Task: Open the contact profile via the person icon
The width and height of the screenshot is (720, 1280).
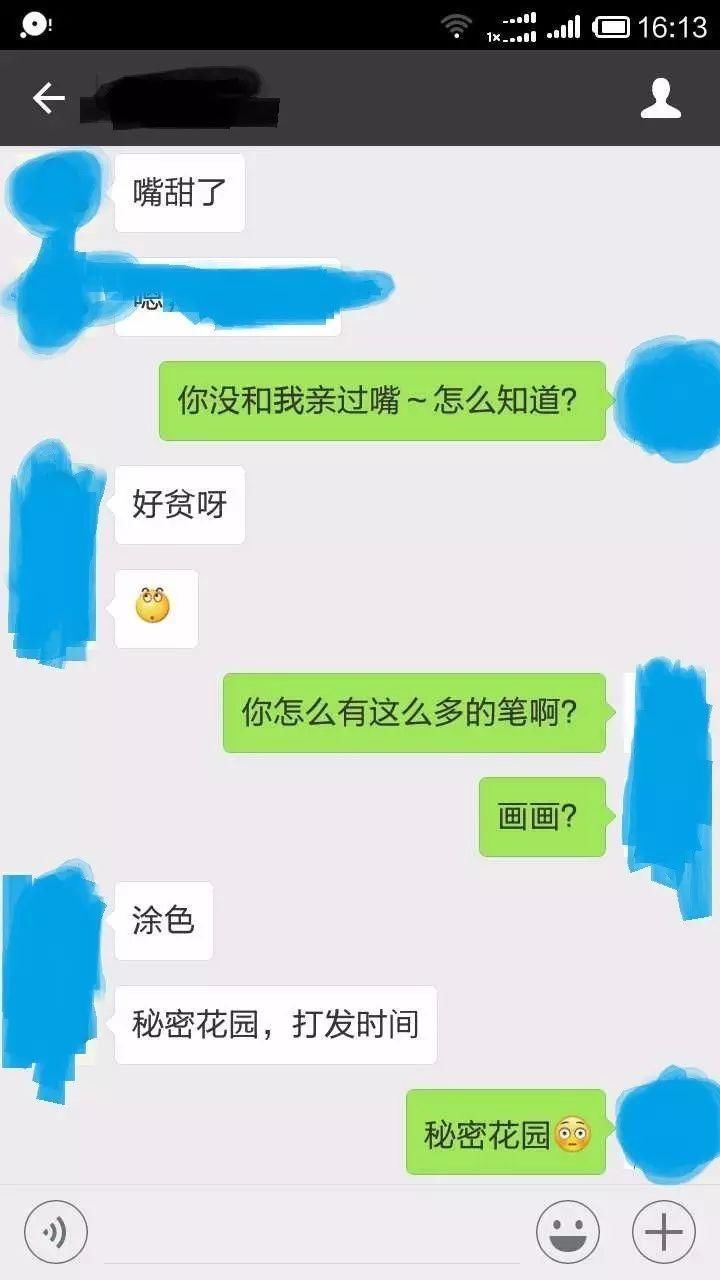Action: click(x=661, y=97)
